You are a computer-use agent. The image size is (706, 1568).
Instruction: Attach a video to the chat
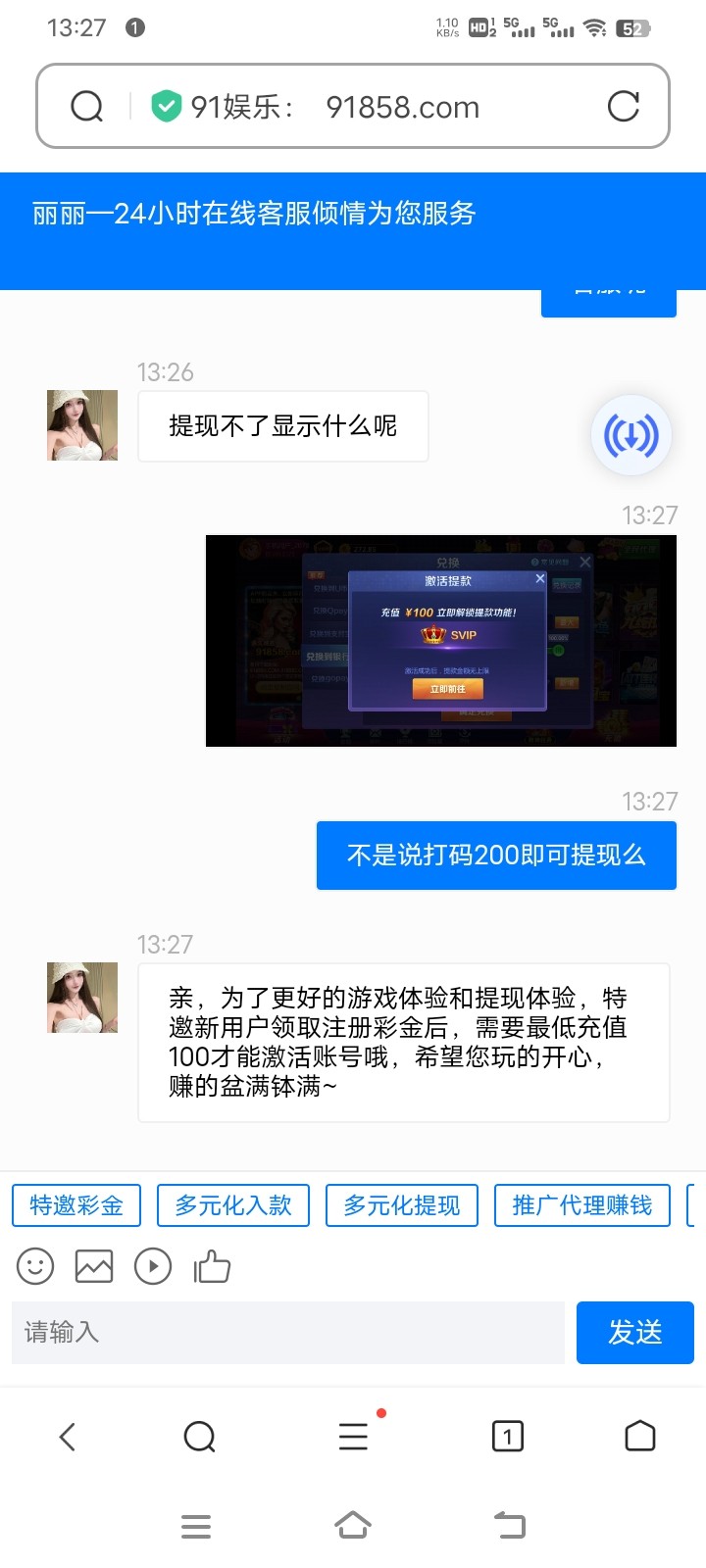point(153,1266)
